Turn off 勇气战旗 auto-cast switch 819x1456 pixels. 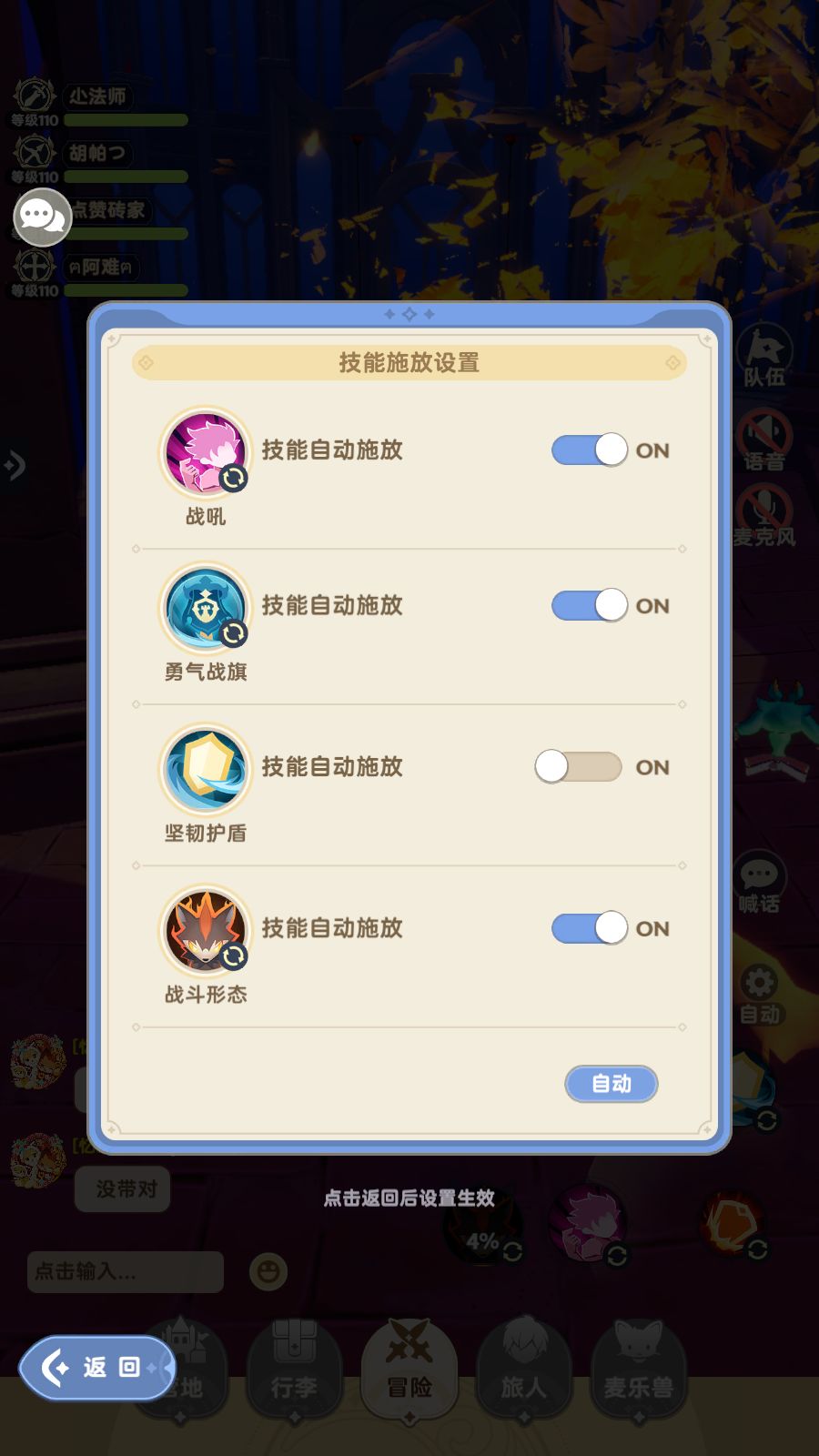click(x=590, y=605)
